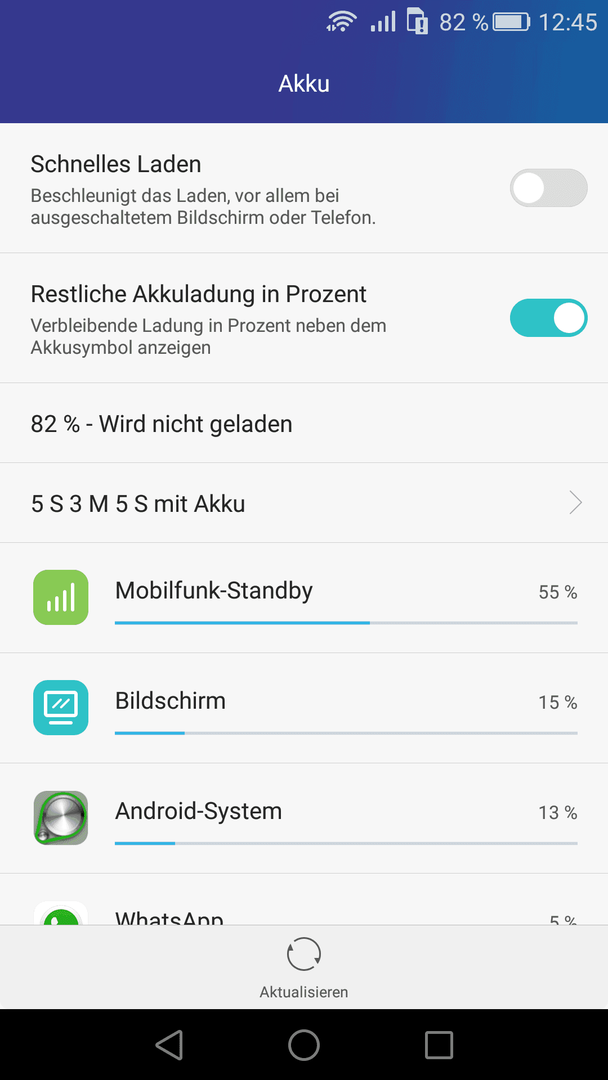This screenshot has height=1080, width=608.
Task: Open Android-System battery usage
Action: point(304,818)
